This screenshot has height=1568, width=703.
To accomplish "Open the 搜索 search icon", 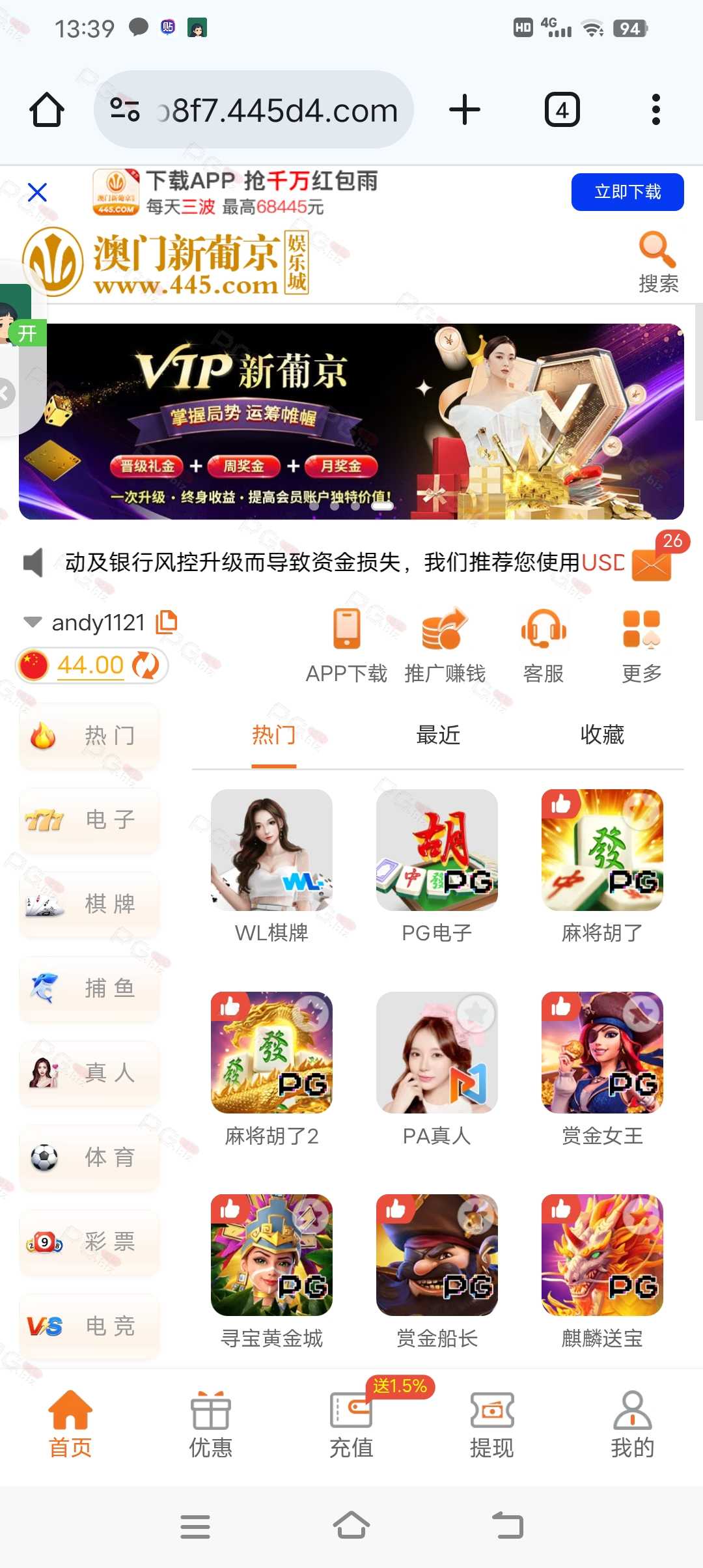I will (658, 262).
